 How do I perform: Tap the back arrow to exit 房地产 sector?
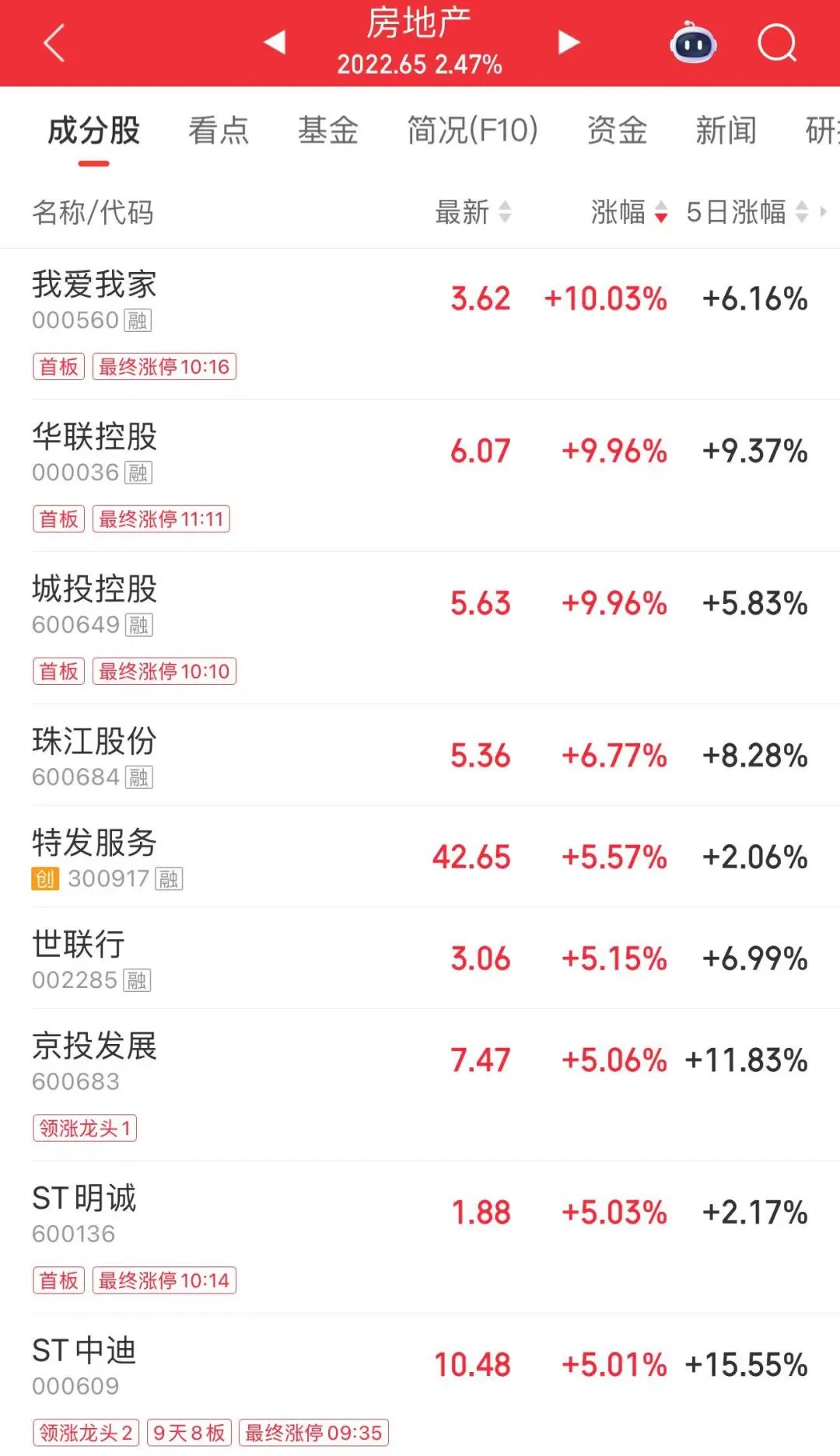tap(51, 44)
